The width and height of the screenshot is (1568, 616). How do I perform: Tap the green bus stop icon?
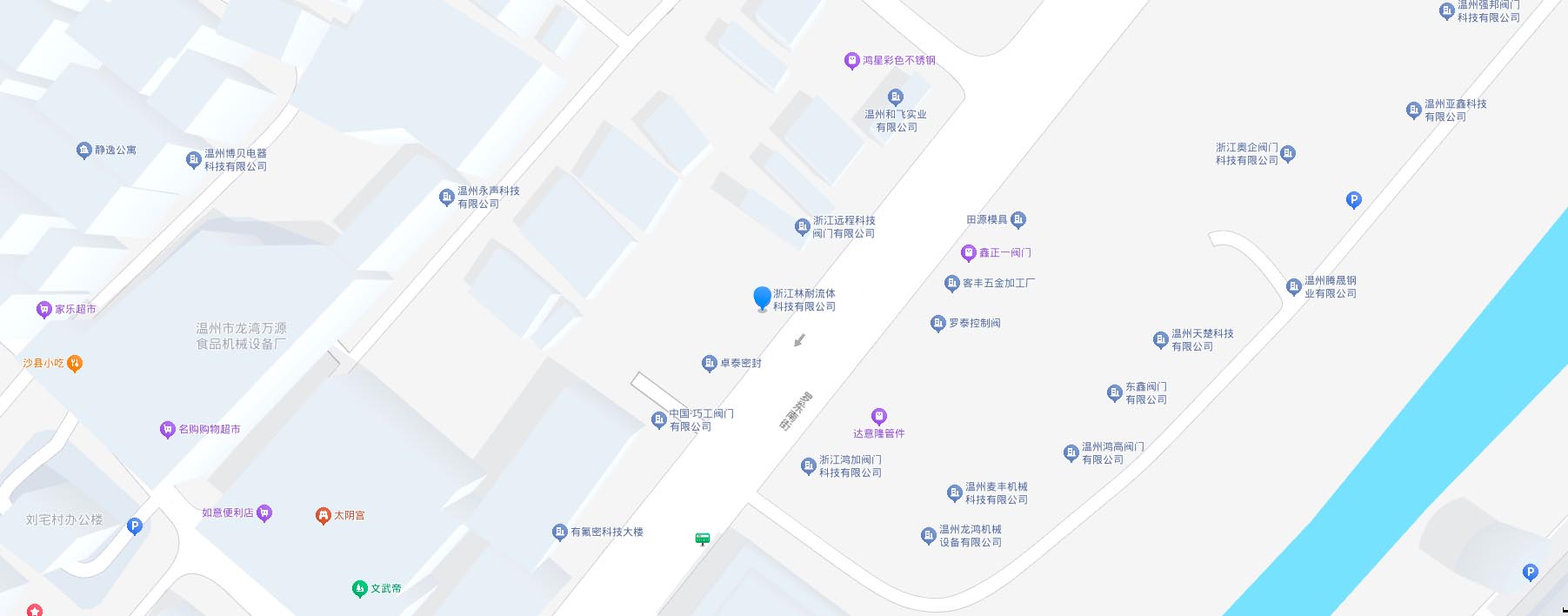click(x=703, y=539)
